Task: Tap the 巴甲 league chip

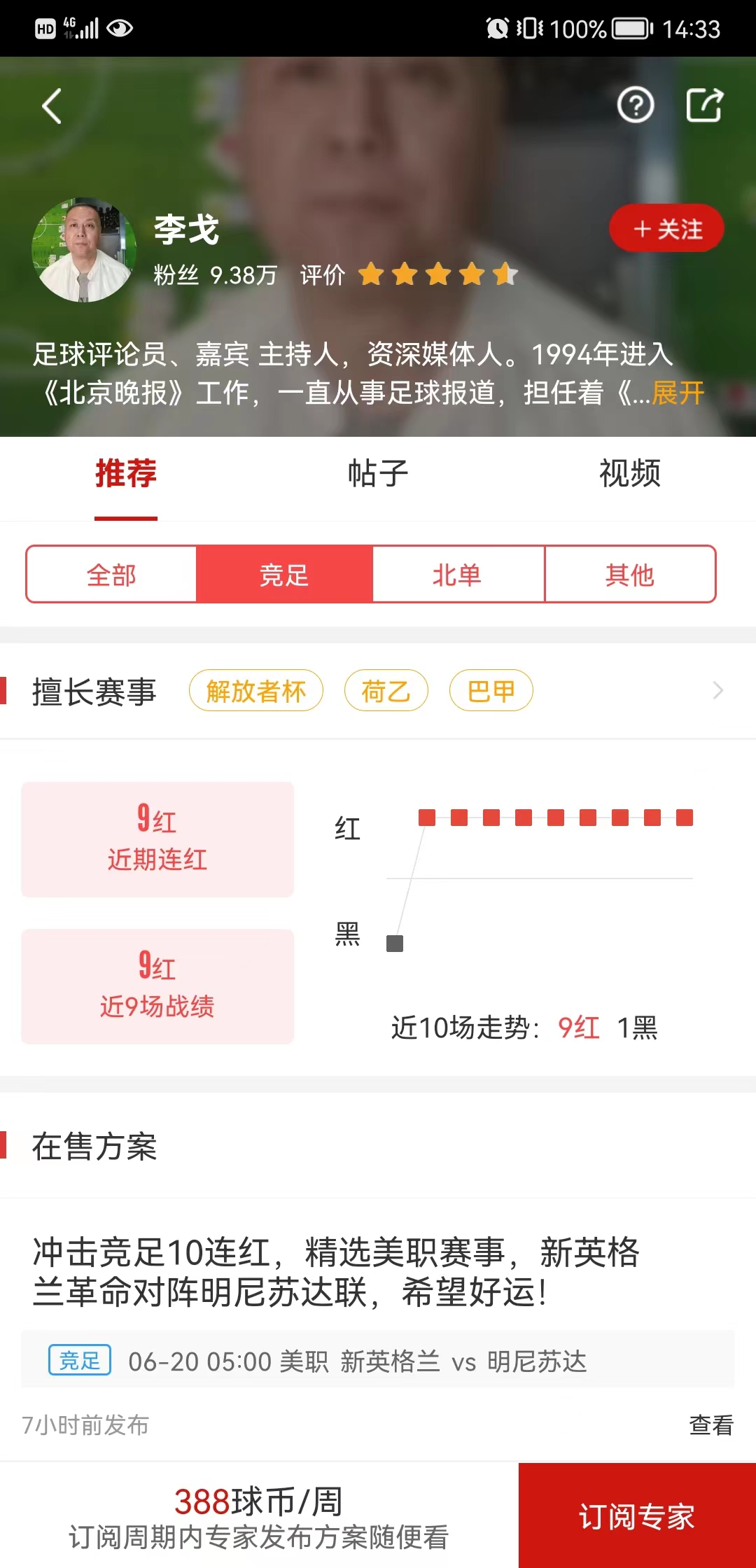Action: [491, 692]
